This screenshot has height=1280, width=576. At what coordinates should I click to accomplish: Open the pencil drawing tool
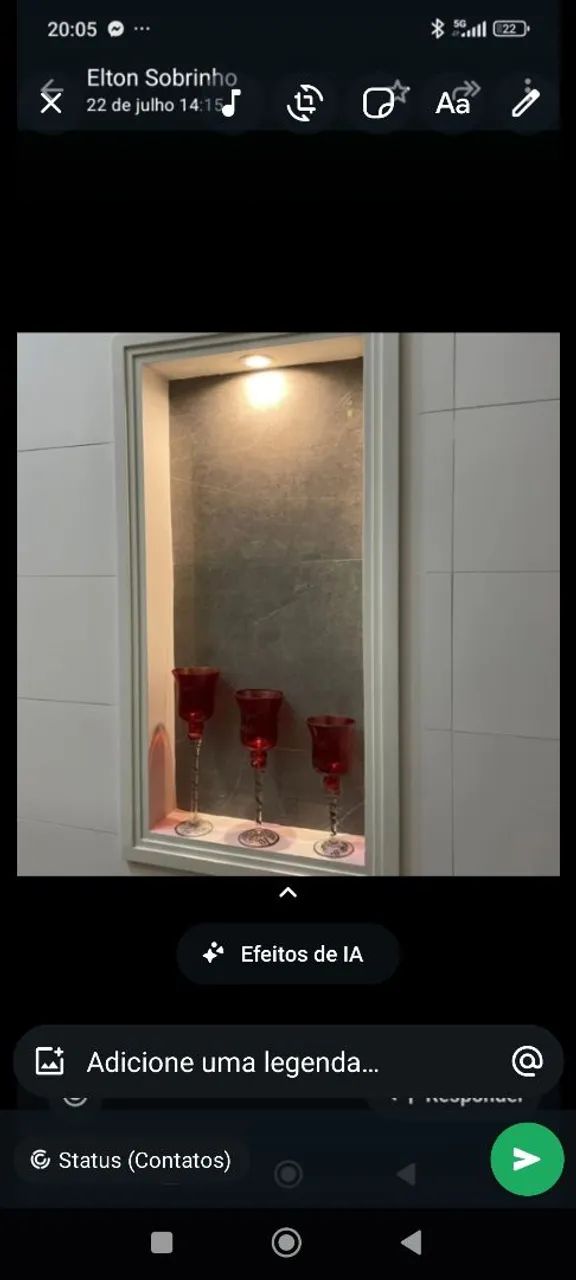point(526,102)
